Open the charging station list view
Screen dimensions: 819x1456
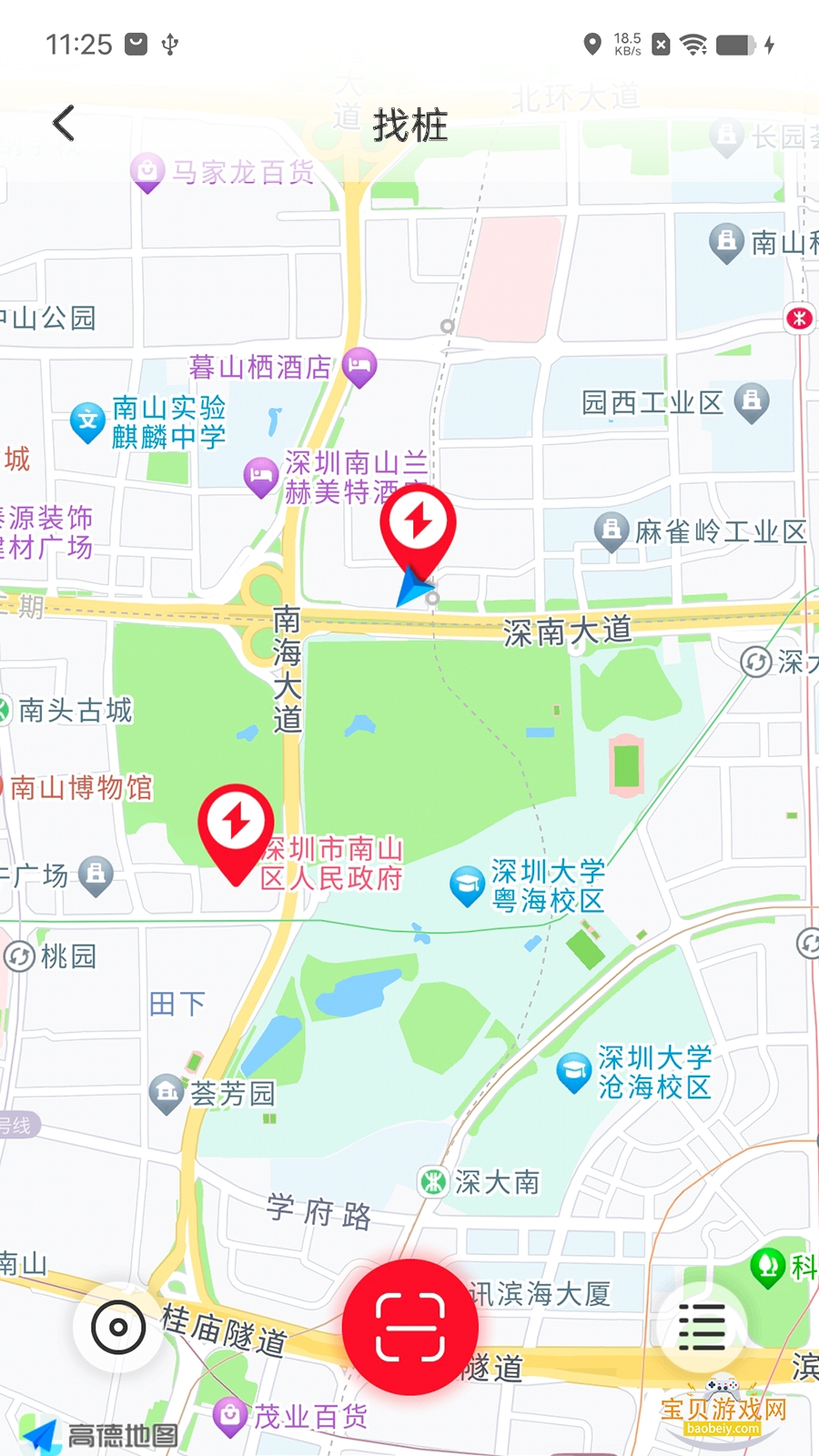(x=702, y=1327)
